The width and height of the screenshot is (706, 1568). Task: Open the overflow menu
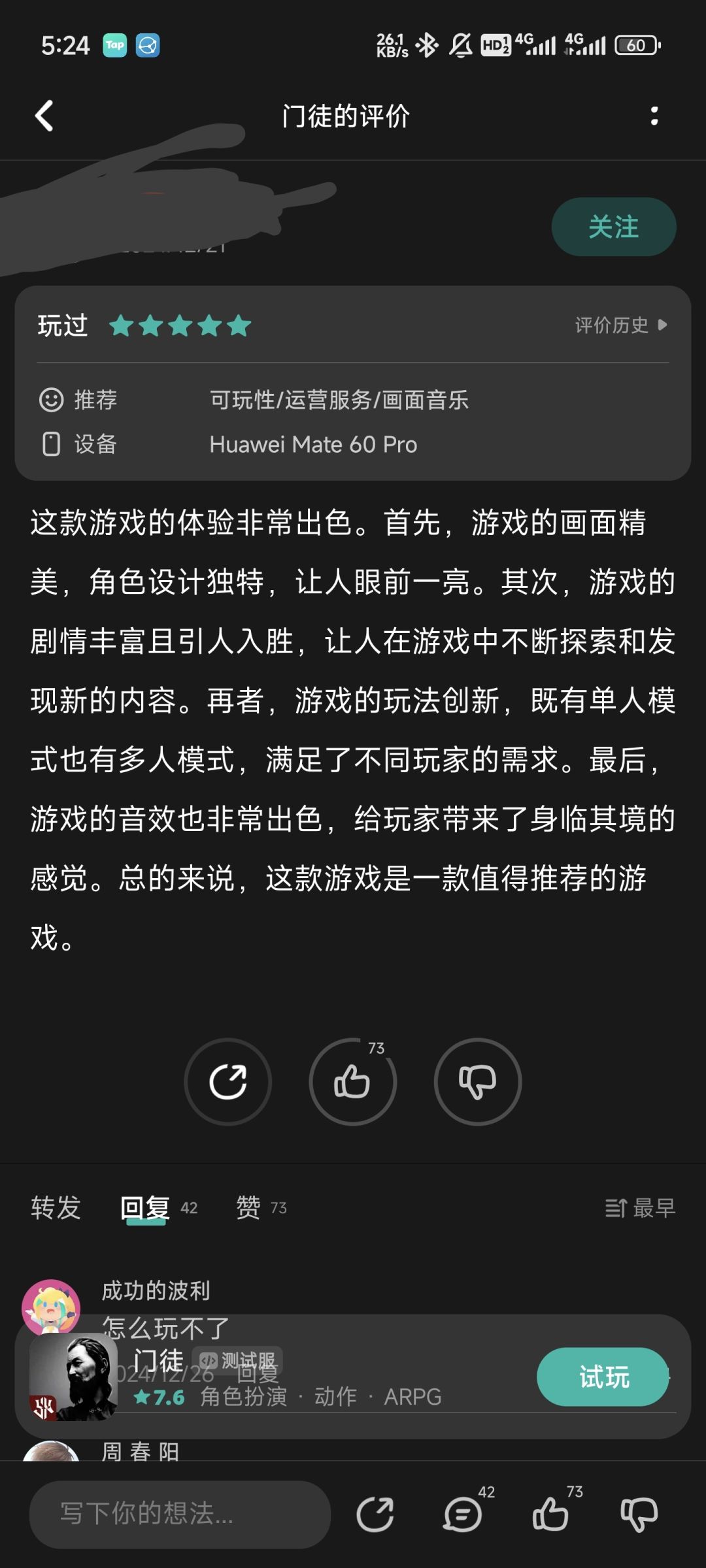pos(654,116)
